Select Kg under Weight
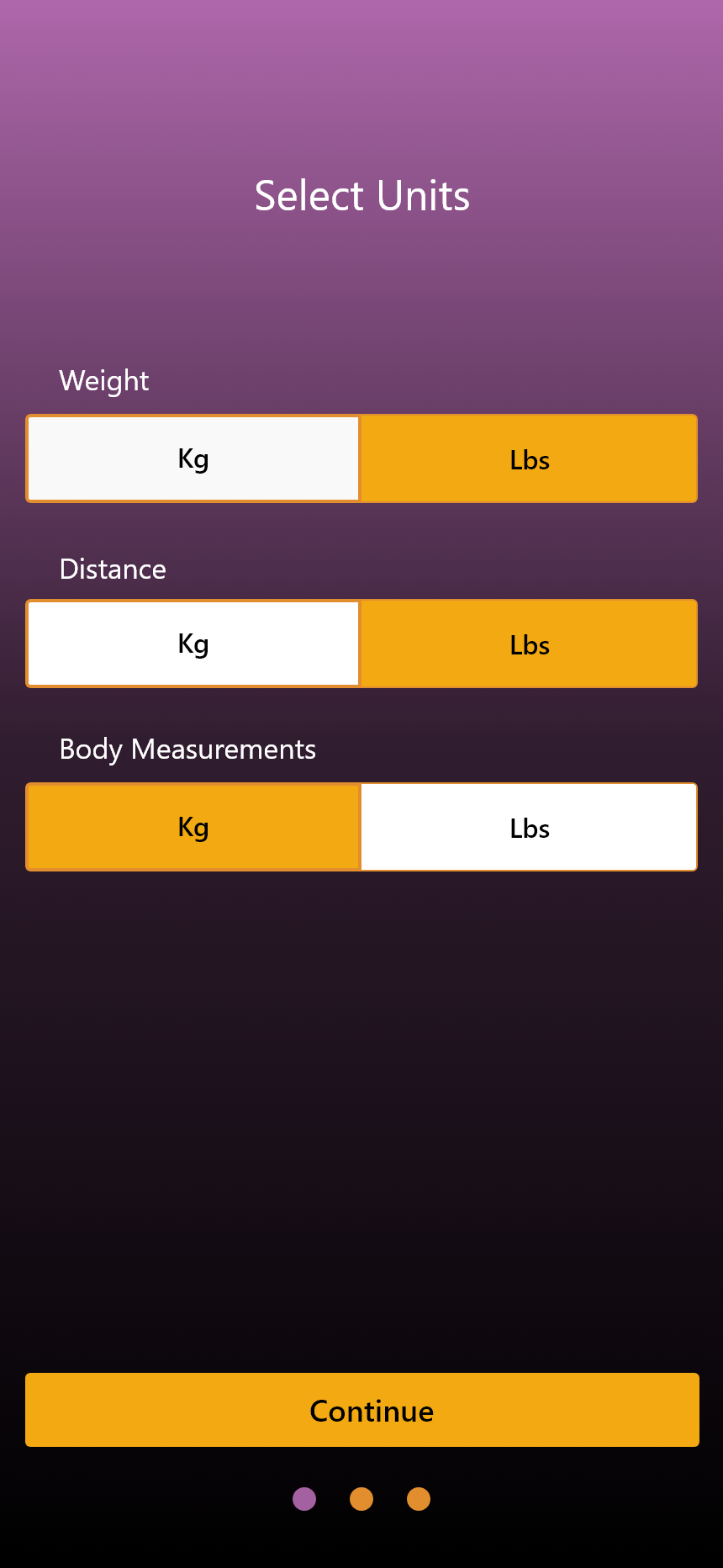Image resolution: width=723 pixels, height=1568 pixels. (x=193, y=458)
